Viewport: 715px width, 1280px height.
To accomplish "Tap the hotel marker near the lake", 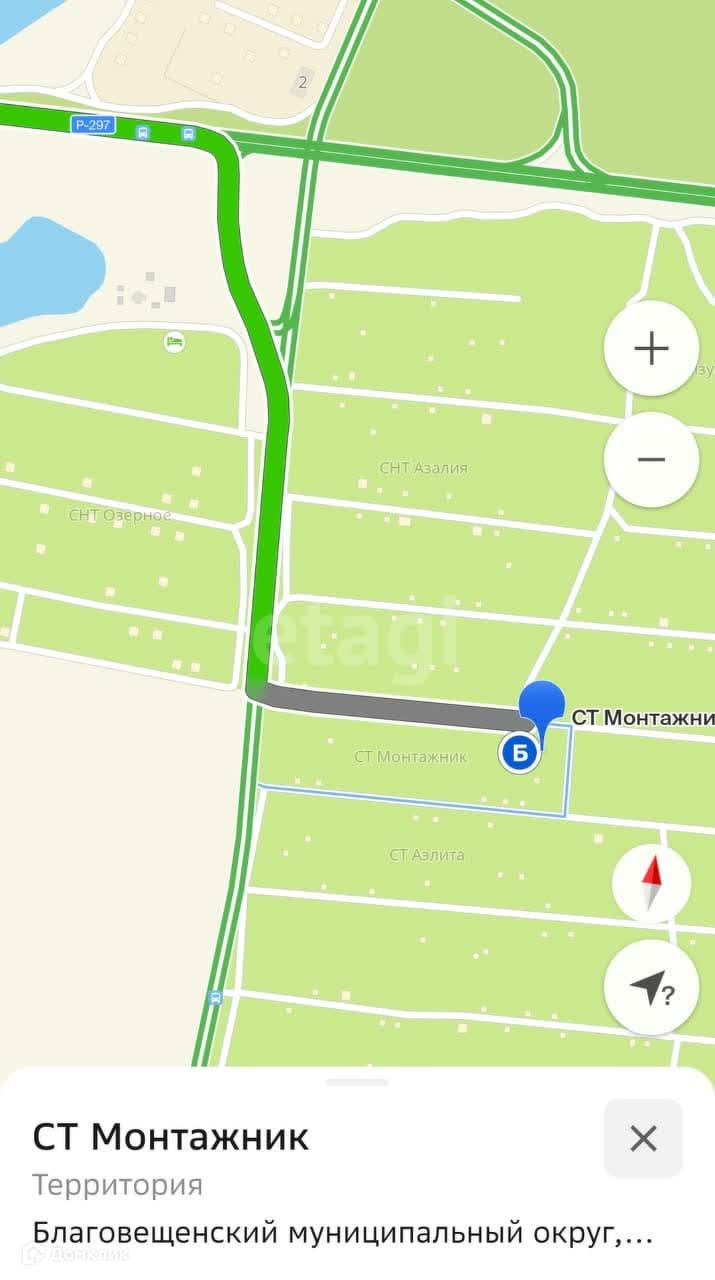I will click(175, 342).
